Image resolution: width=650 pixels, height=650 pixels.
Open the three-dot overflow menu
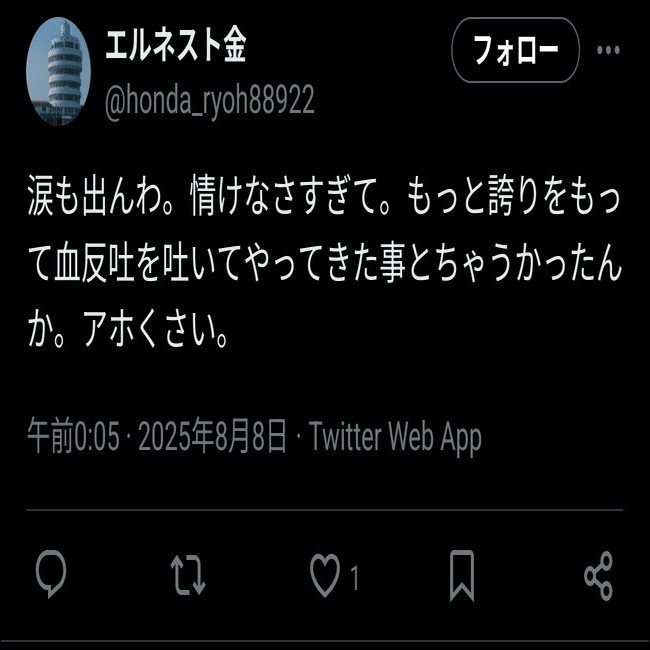[608, 51]
